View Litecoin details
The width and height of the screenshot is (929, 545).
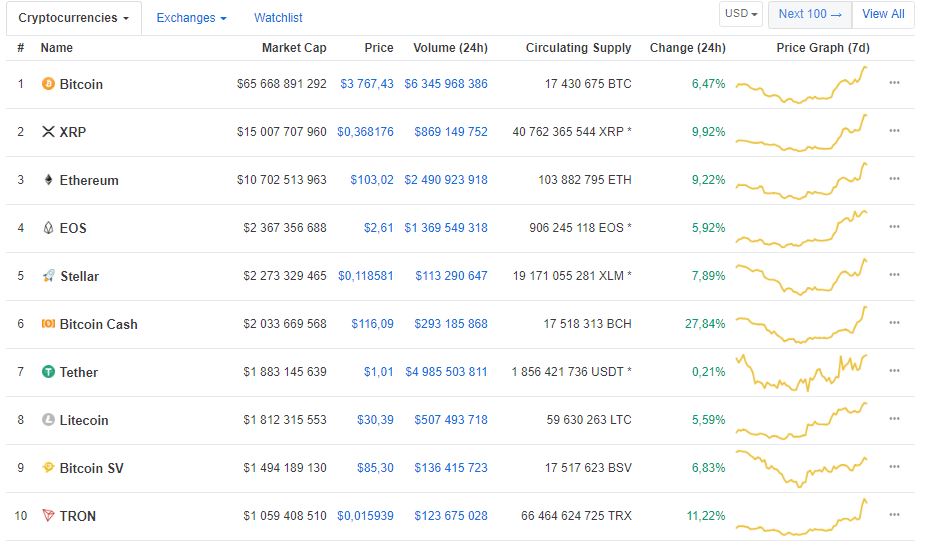84,420
